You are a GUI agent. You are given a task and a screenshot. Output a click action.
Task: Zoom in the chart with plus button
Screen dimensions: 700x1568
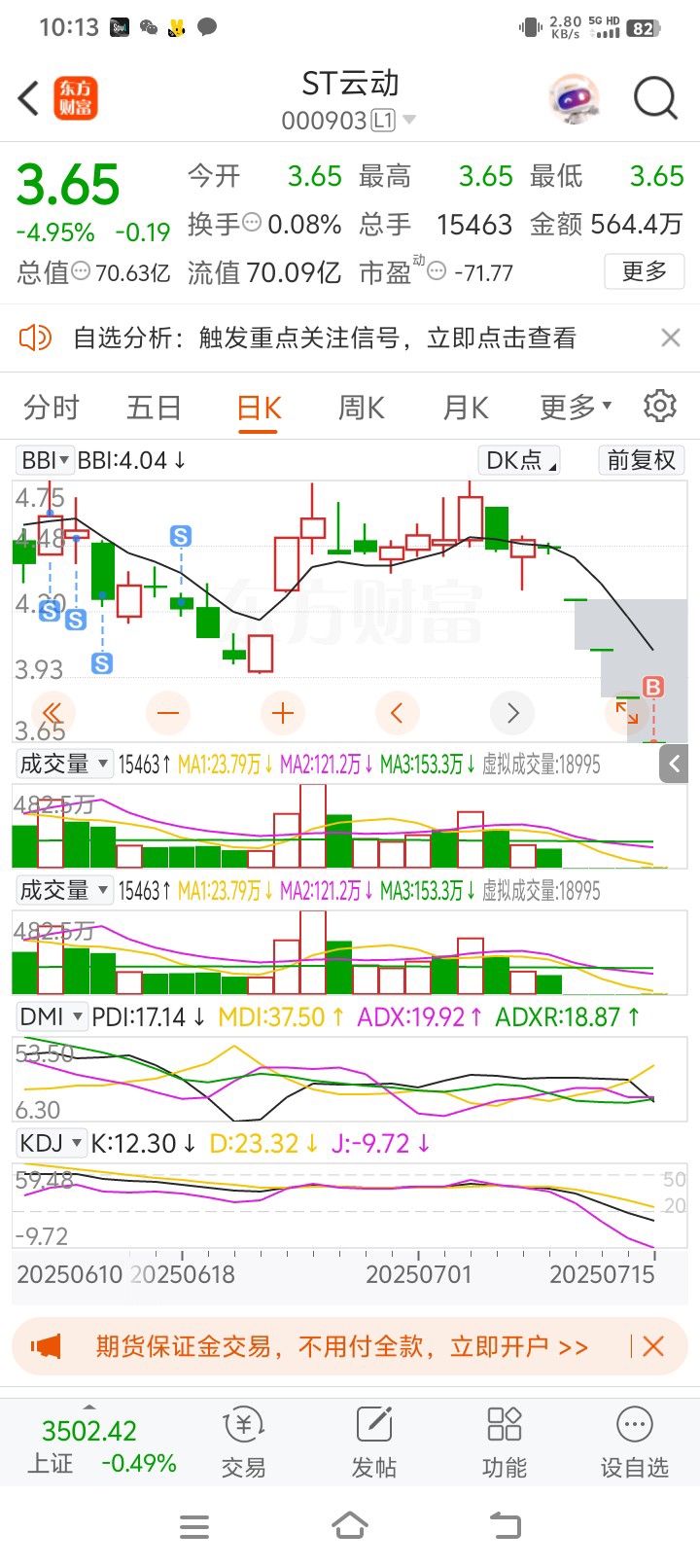coord(283,713)
